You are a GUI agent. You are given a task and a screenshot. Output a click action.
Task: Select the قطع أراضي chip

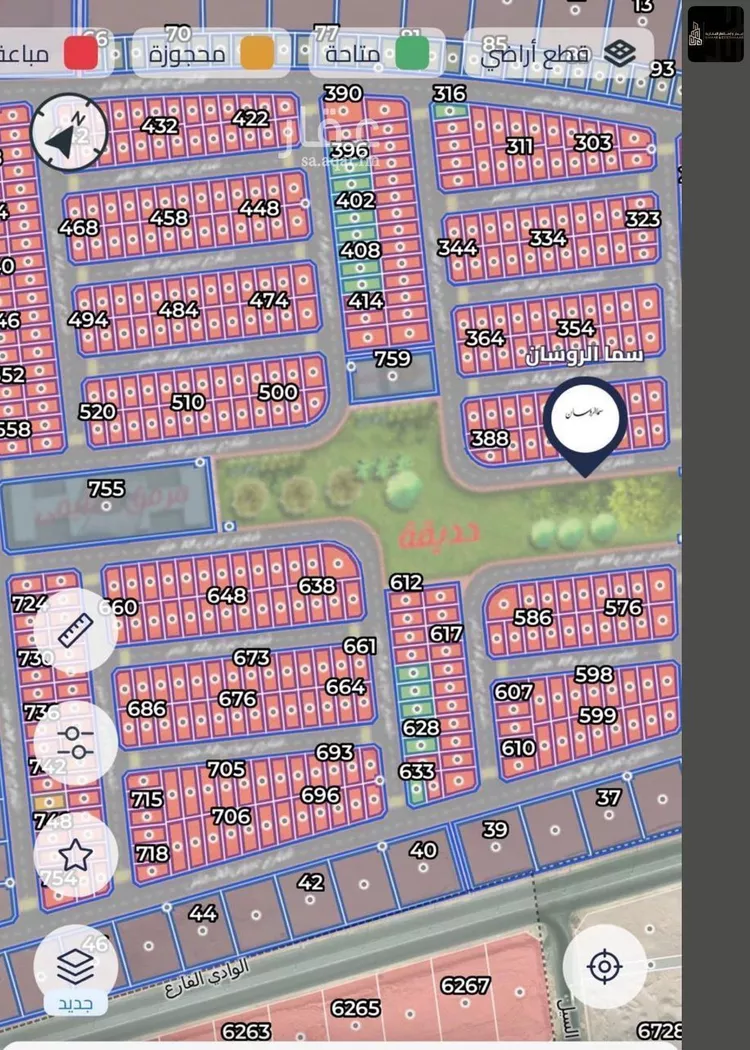click(x=558, y=52)
